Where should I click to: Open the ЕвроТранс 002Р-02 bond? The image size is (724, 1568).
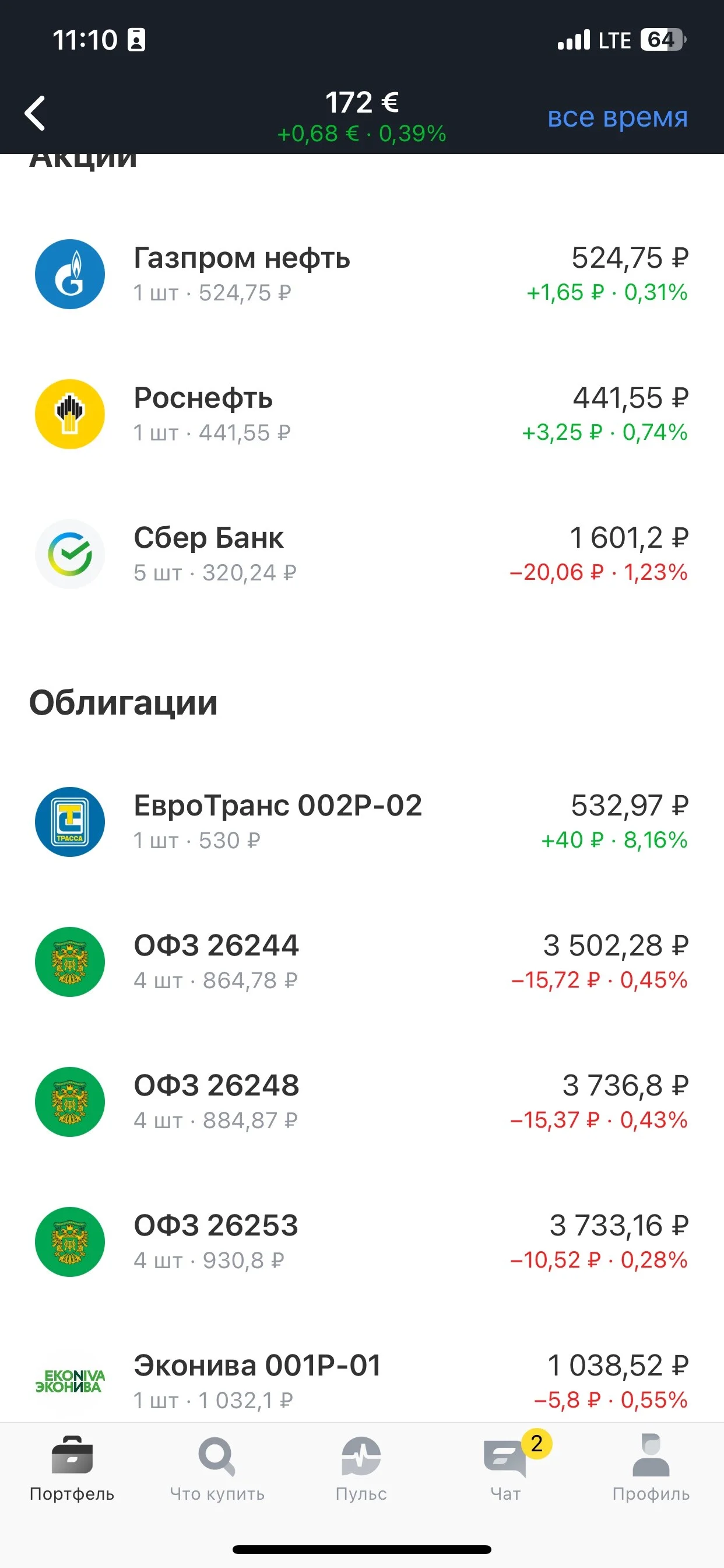(362, 822)
